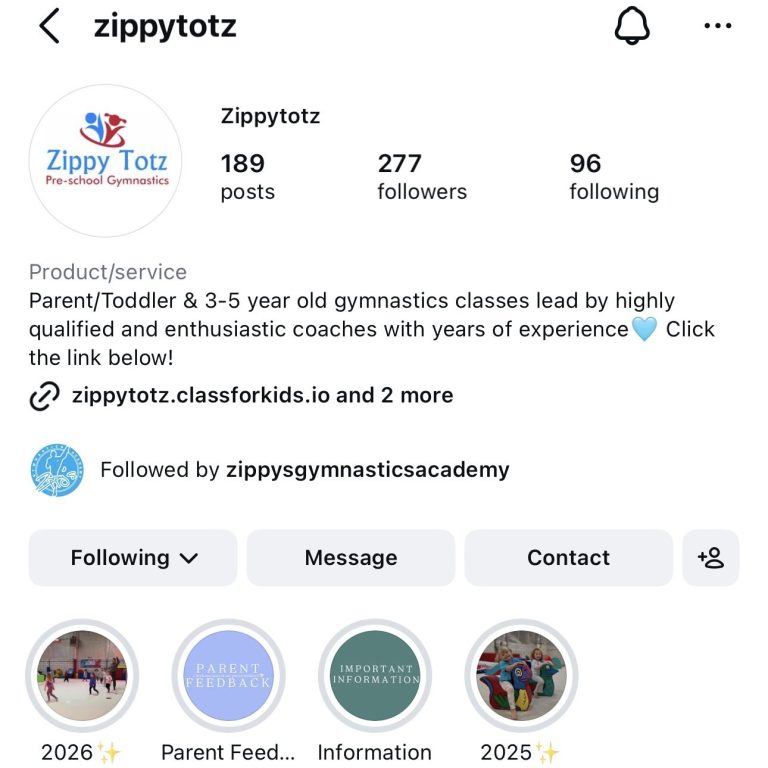Screen dimensions: 768x768
Task: View the 96 accounts being followed
Action: coord(613,176)
